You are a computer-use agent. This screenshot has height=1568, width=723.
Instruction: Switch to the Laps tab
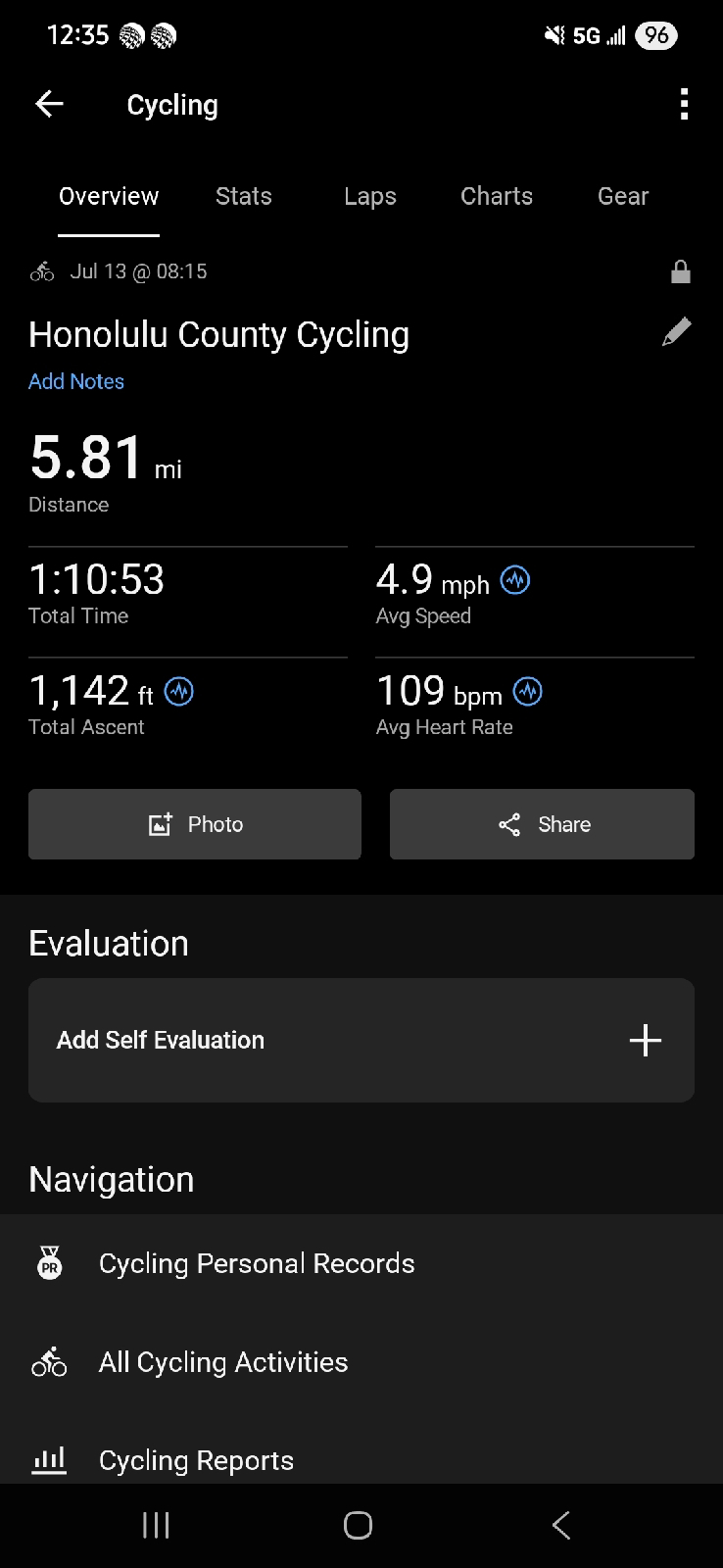coord(369,196)
